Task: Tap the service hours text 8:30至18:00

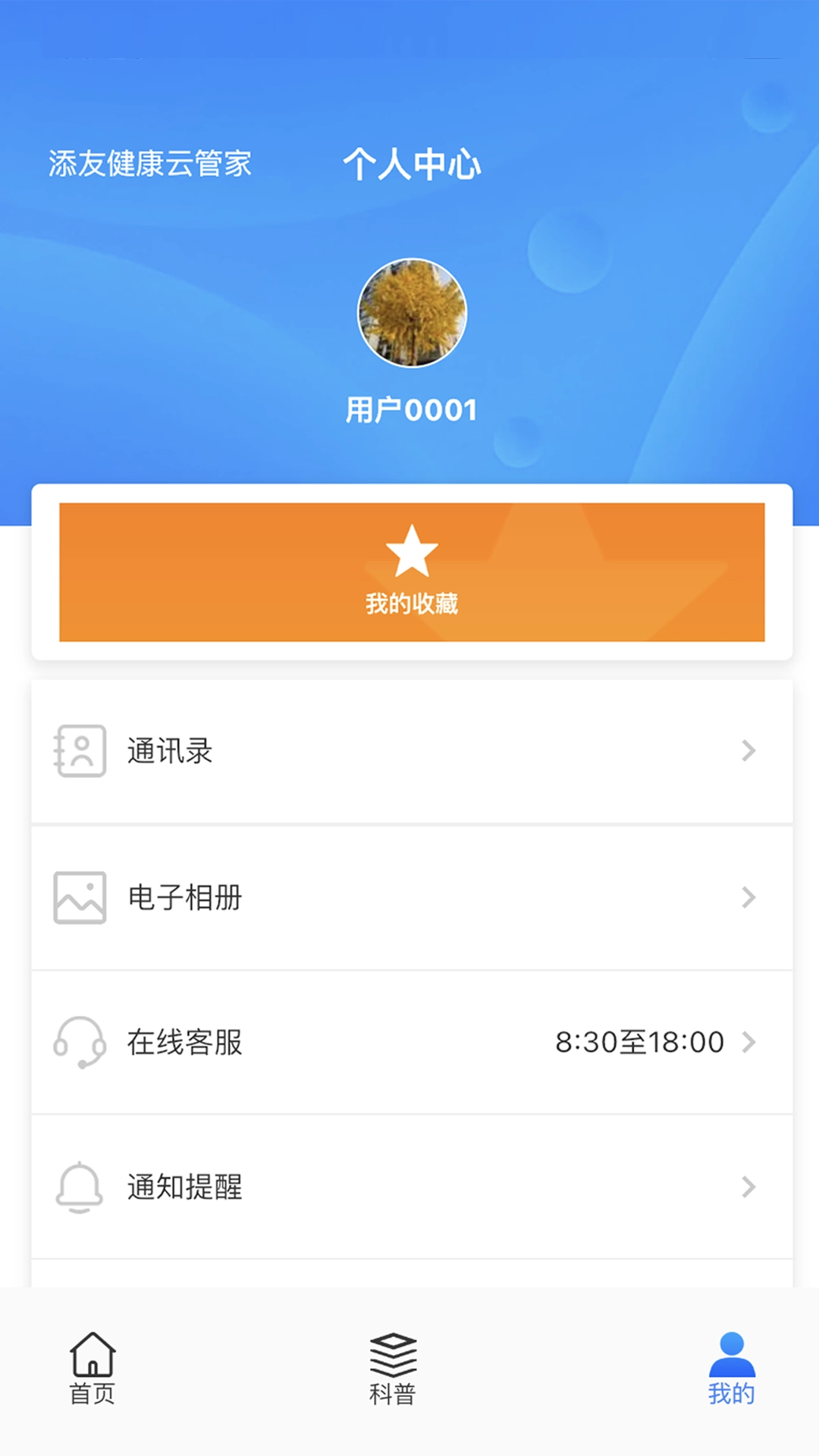Action: (639, 1042)
